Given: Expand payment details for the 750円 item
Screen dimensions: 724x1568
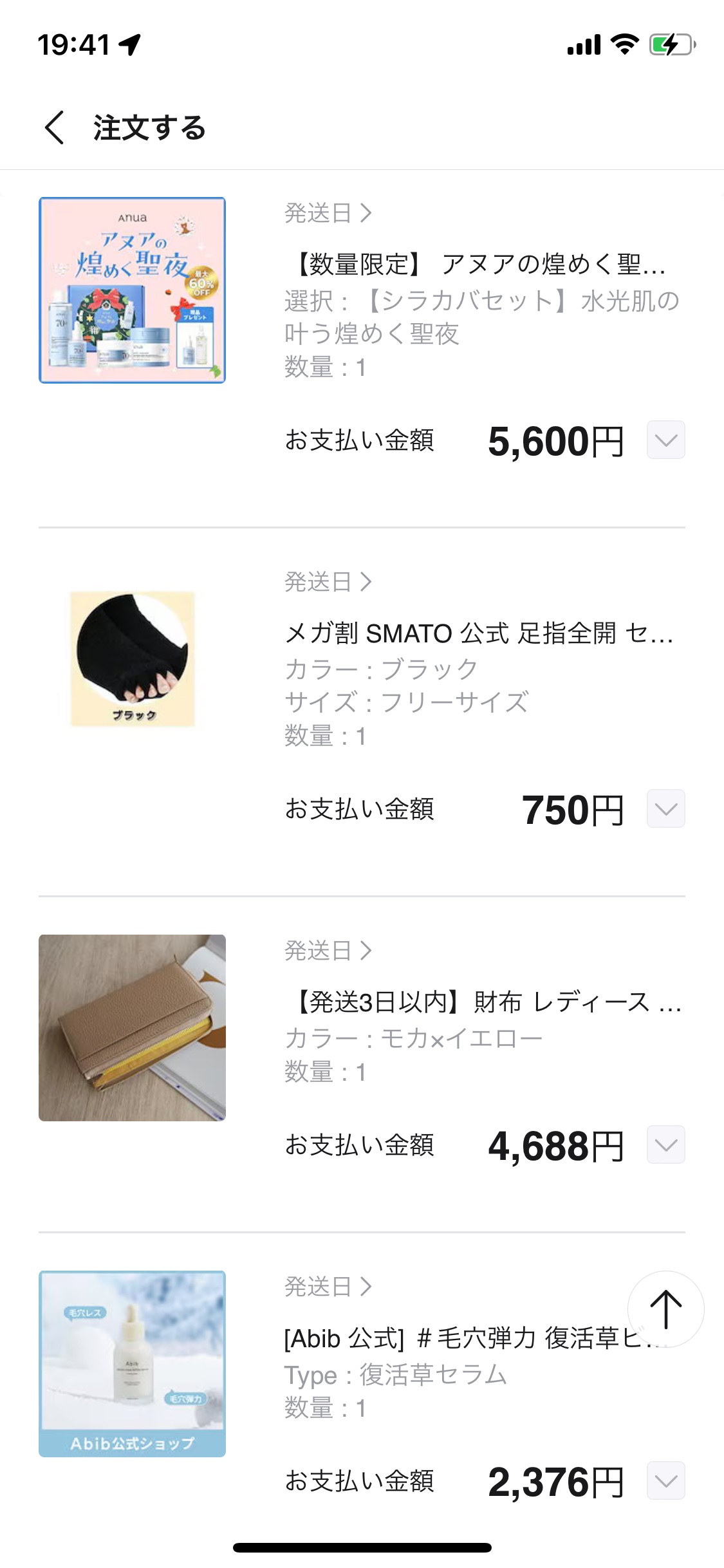Looking at the screenshot, I should [x=665, y=809].
